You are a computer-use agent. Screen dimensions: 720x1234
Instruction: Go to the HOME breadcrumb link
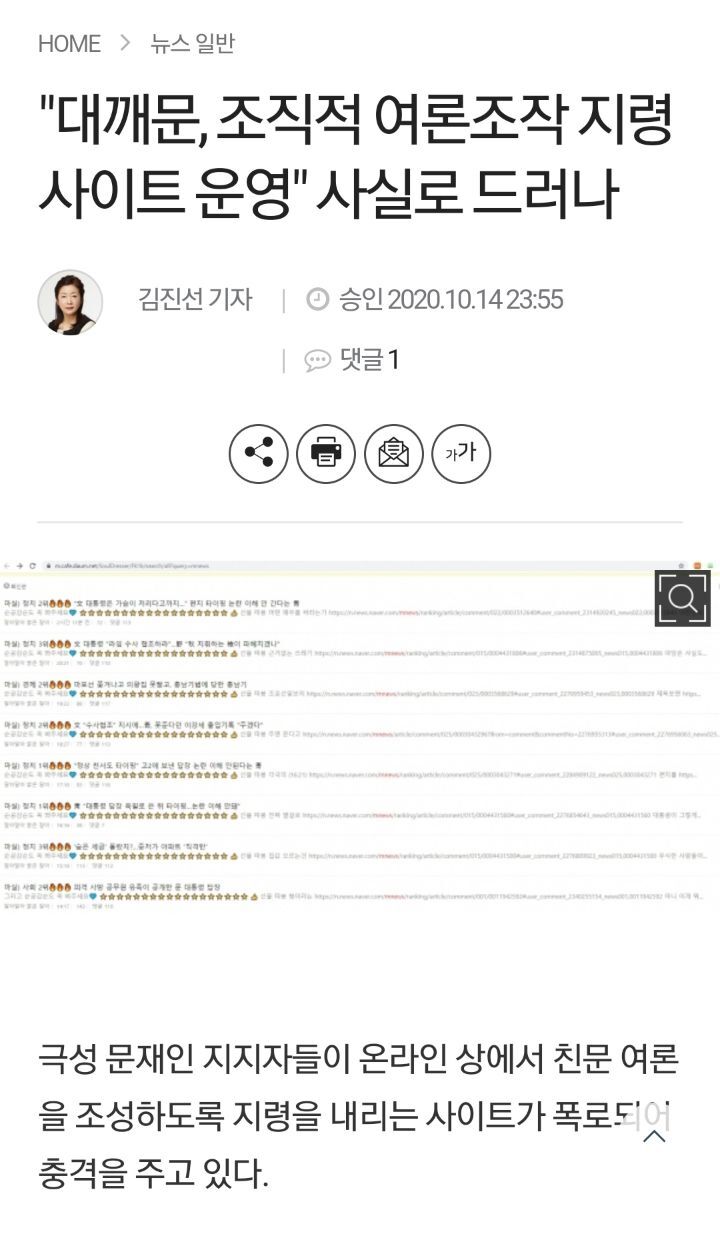69,44
